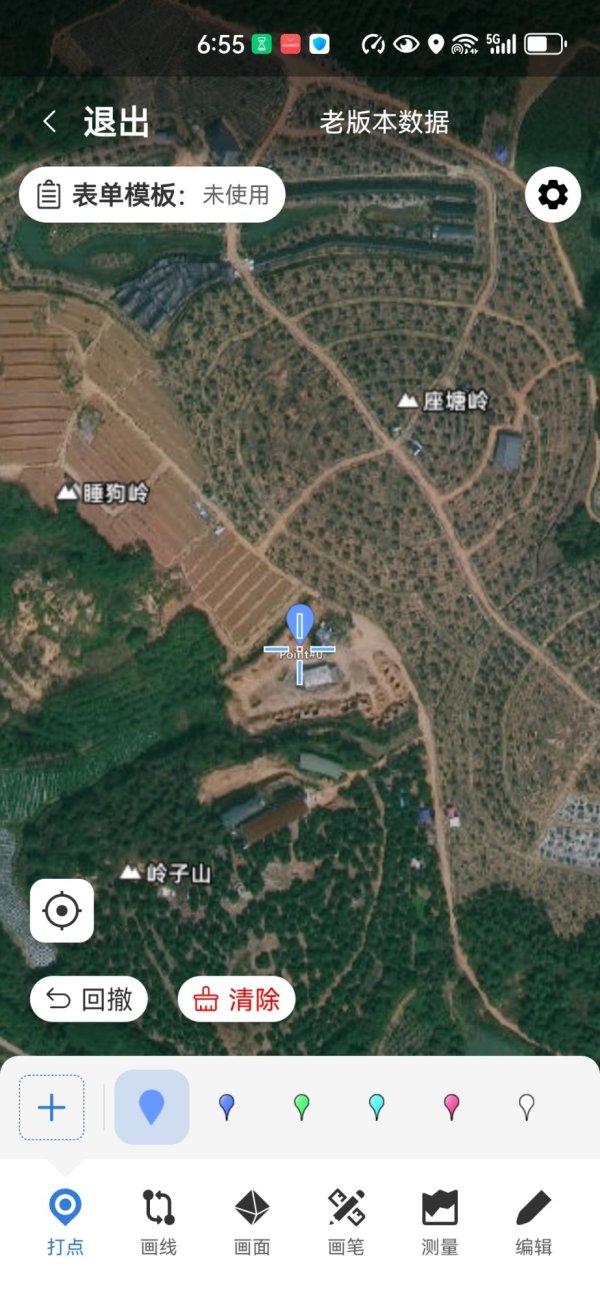Tap the 退出 back button
Viewport: 600px width, 1299px height.
[x=98, y=122]
